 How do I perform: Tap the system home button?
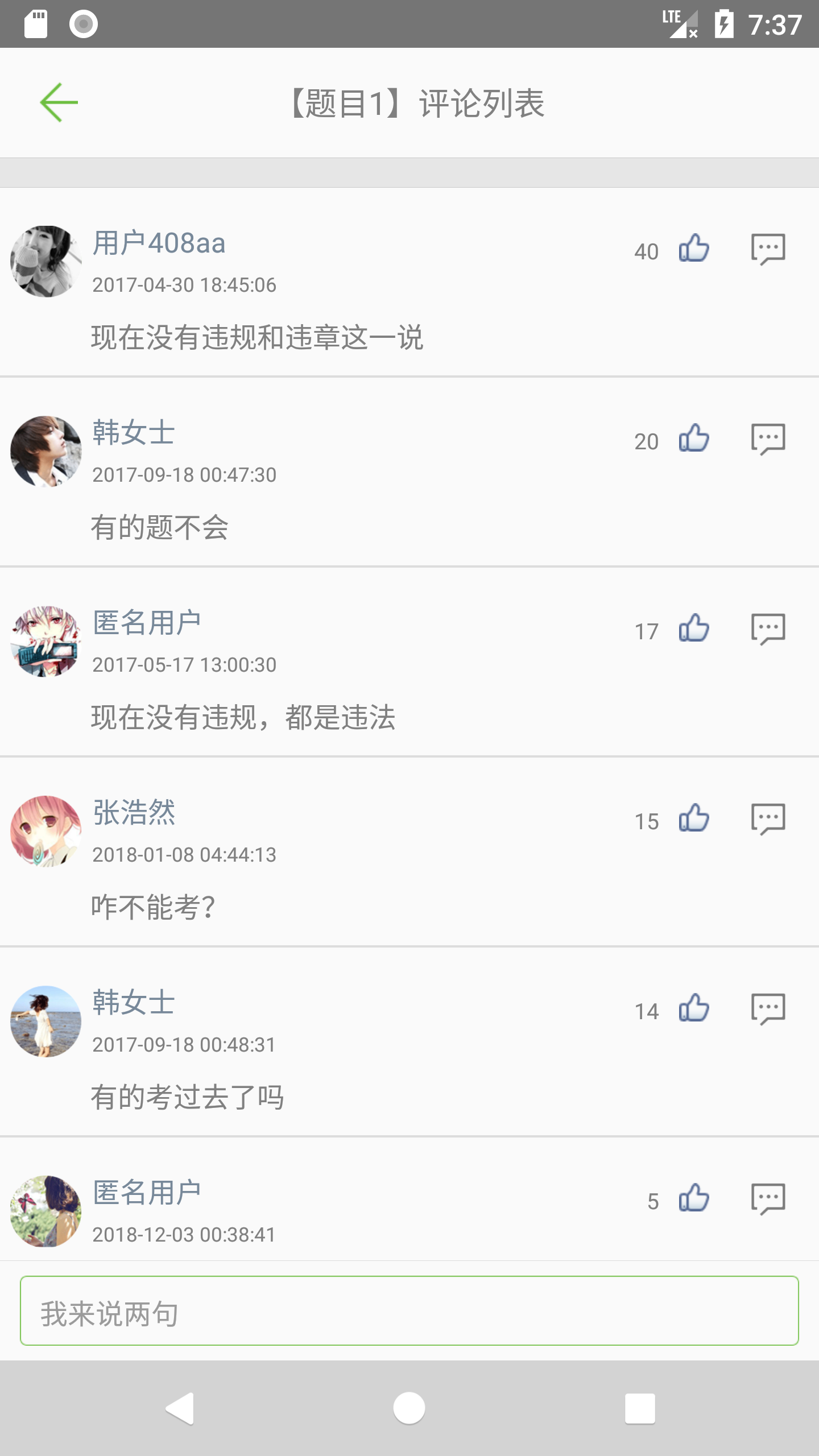pos(409,1408)
